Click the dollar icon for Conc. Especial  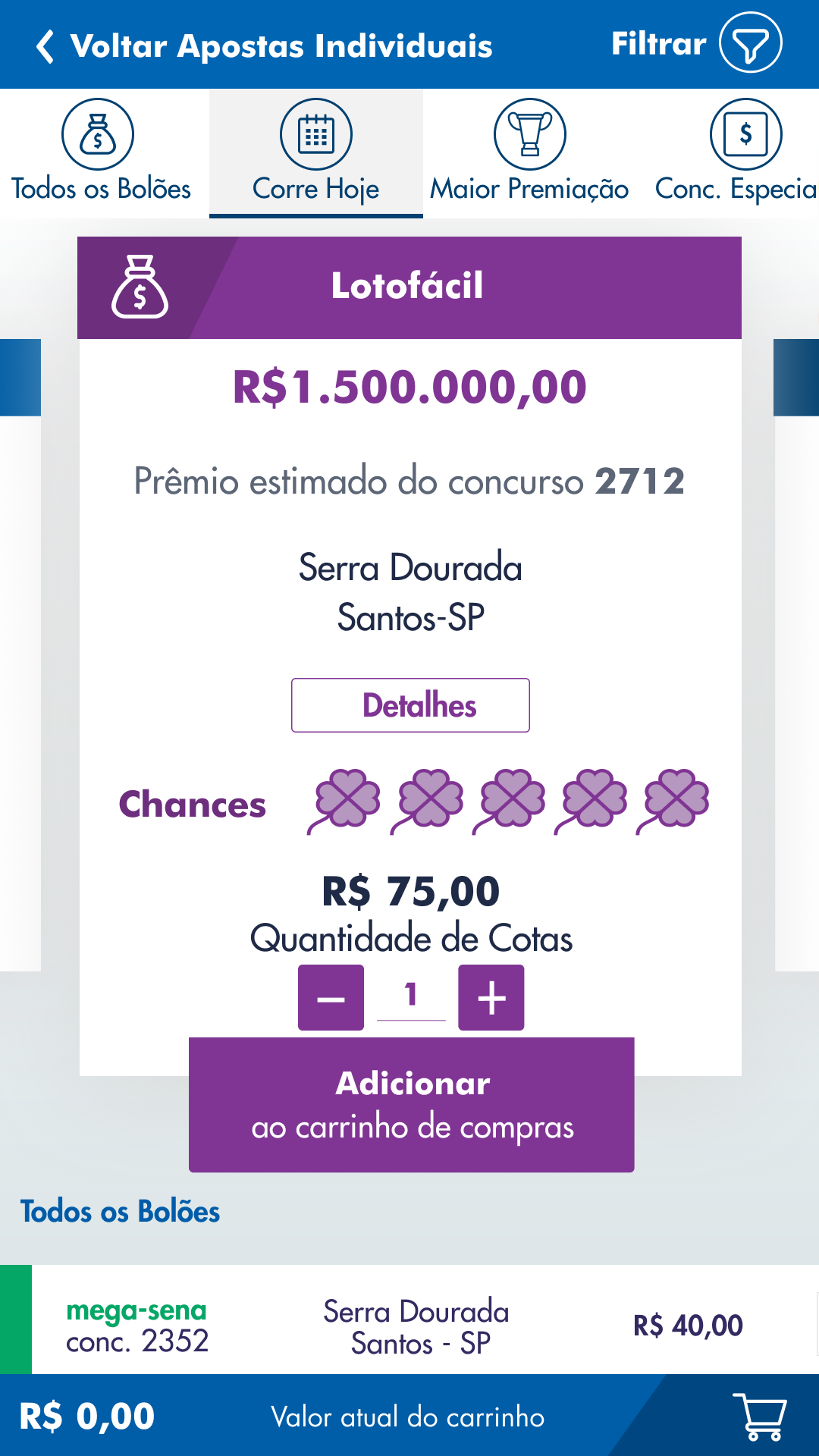(x=745, y=133)
